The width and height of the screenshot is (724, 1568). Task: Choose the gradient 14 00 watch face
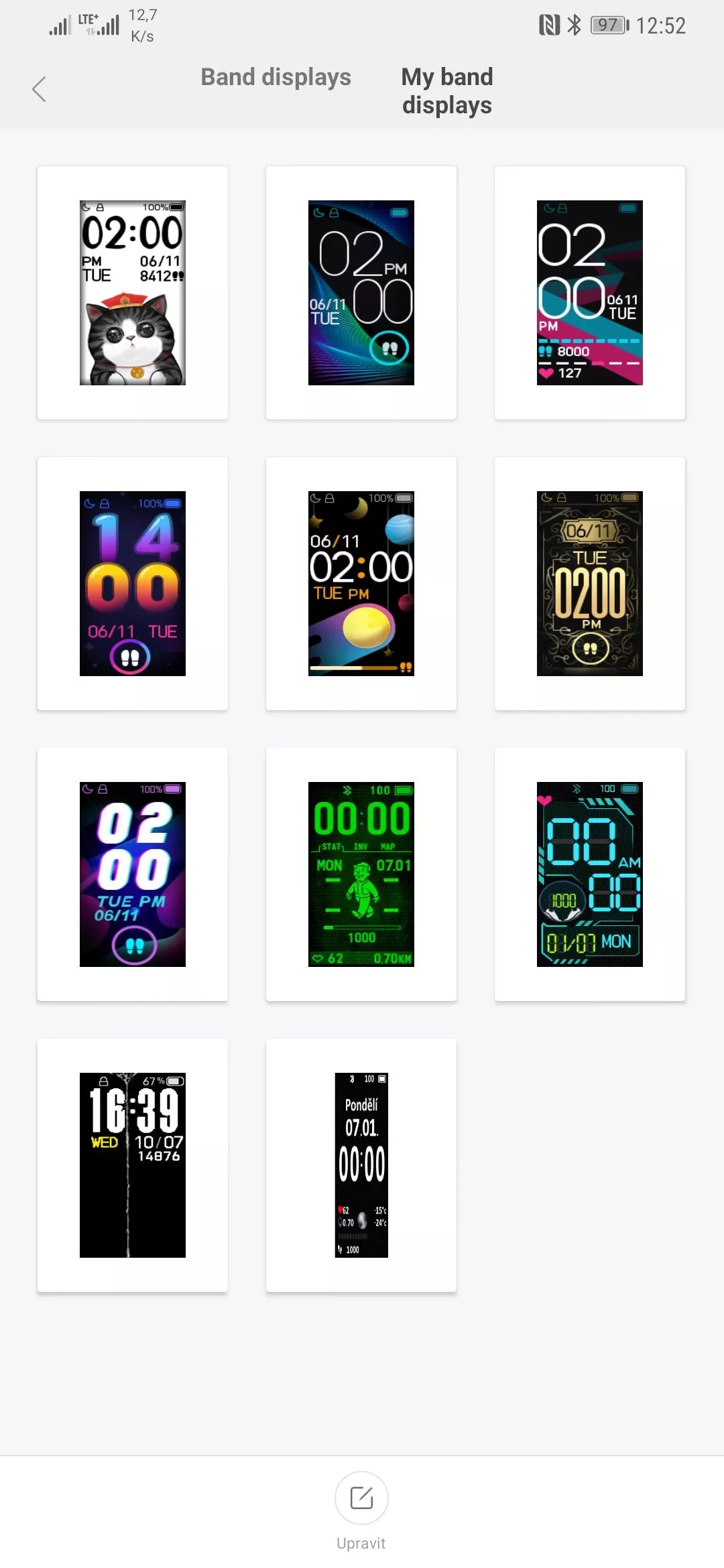(x=133, y=584)
